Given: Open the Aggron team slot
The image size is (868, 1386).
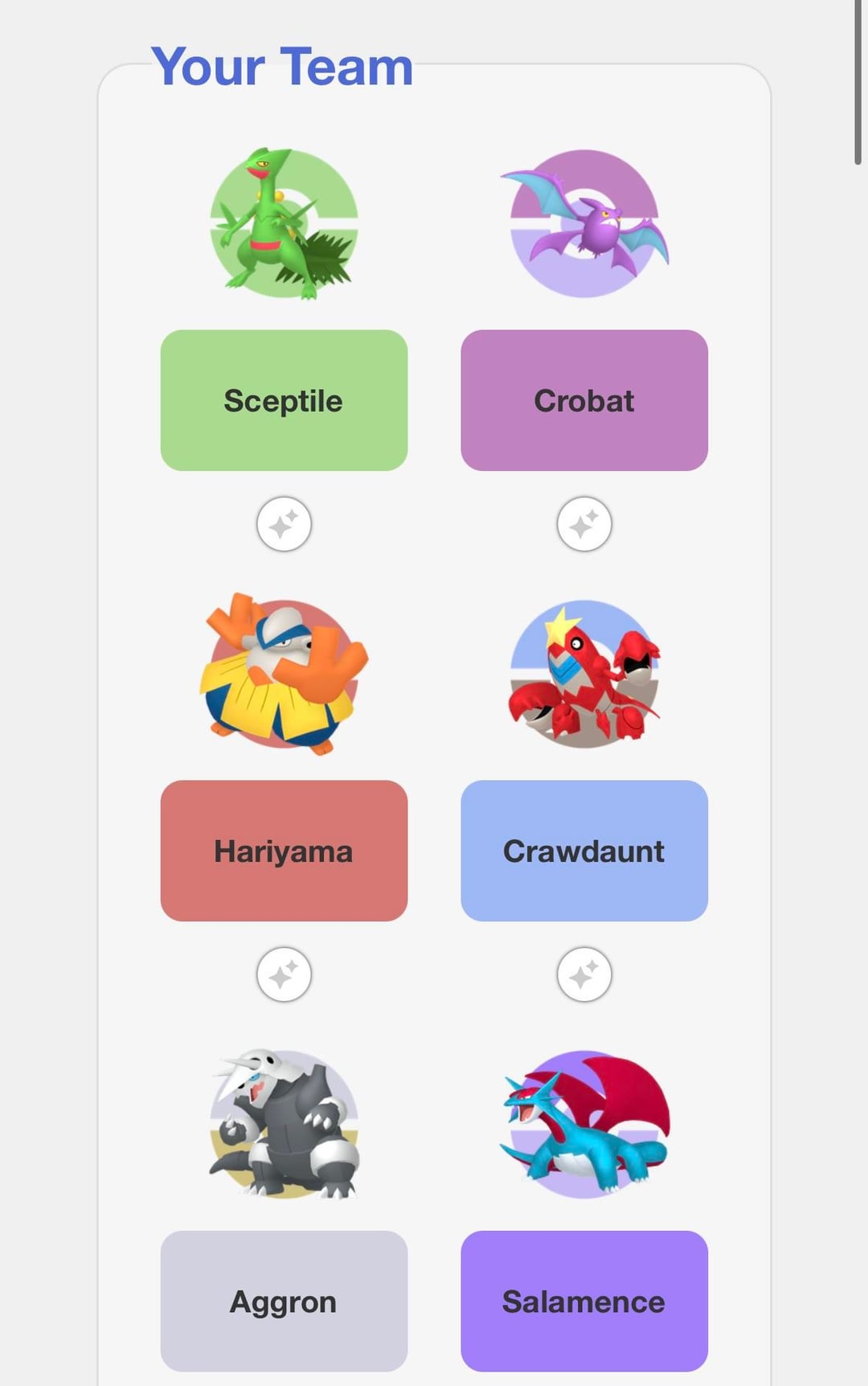Looking at the screenshot, I should 284,1301.
